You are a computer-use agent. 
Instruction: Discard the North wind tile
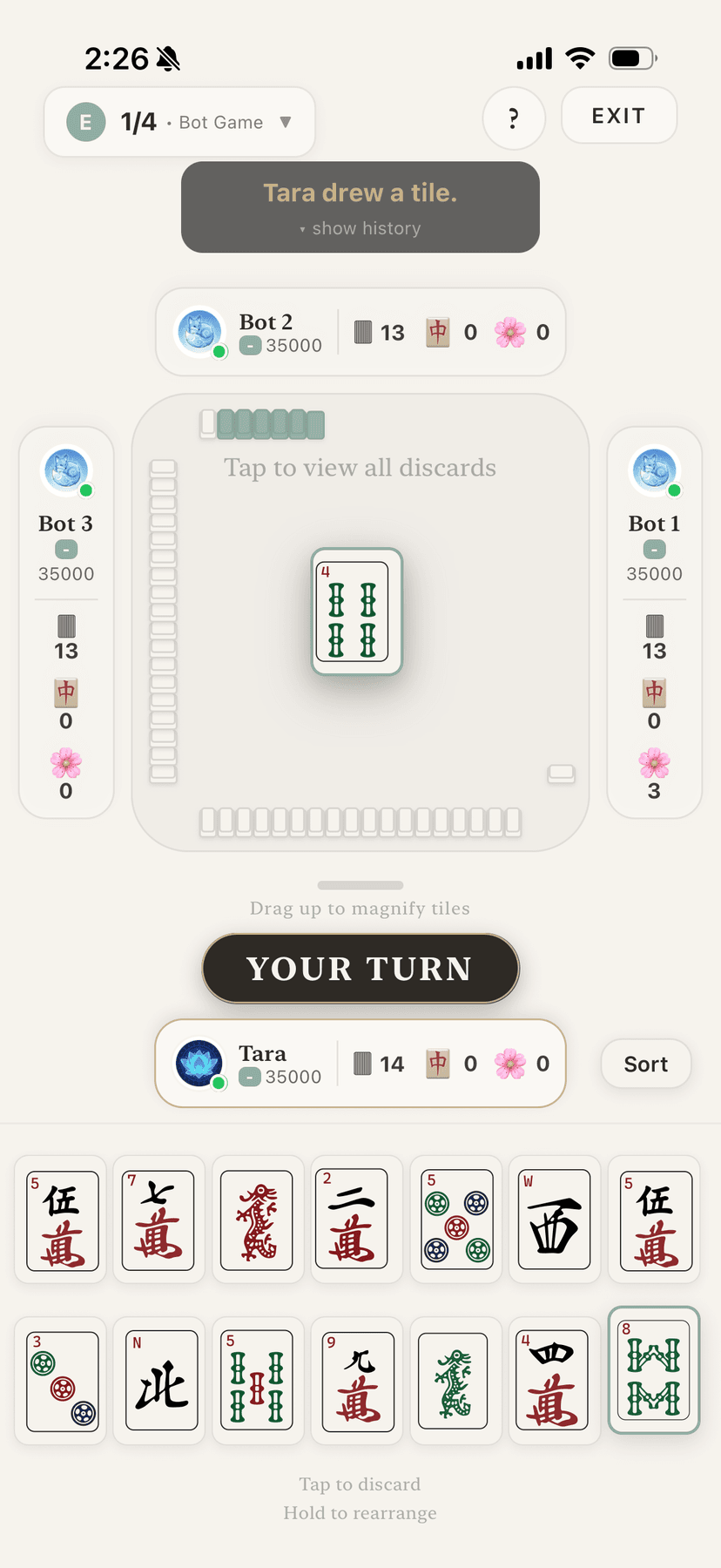coord(161,1381)
